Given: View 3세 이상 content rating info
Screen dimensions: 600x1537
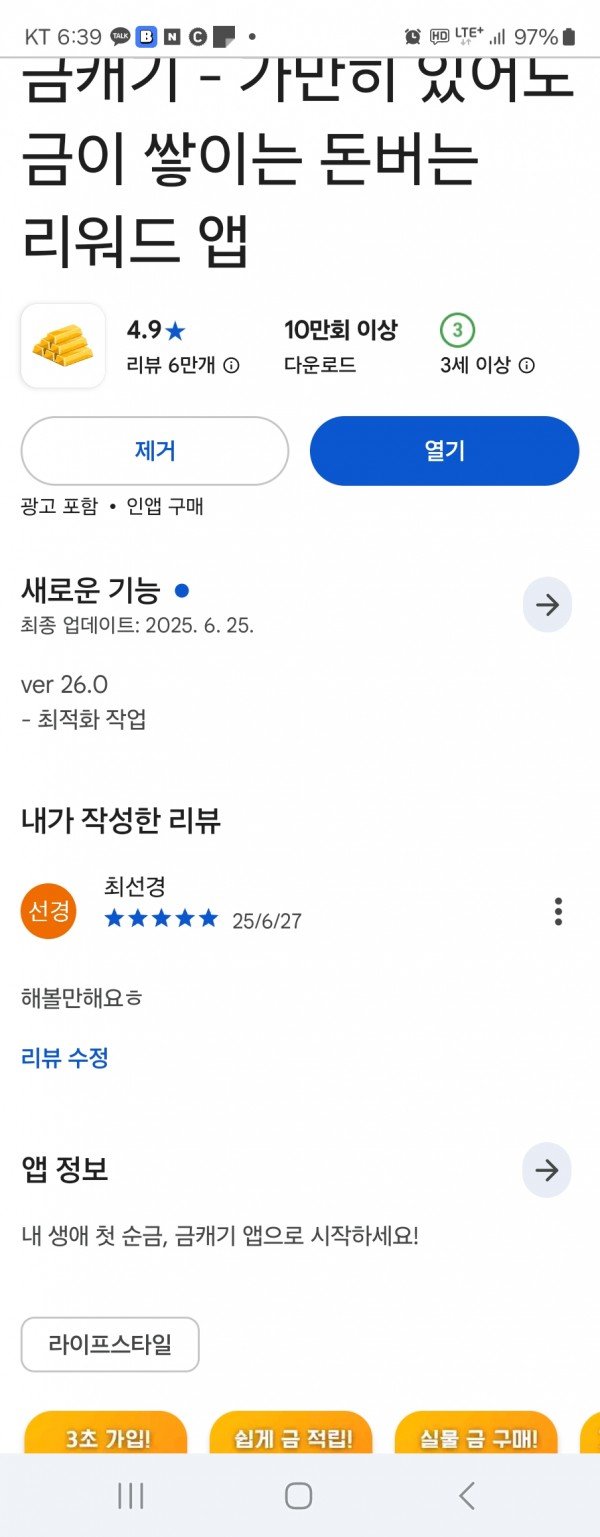Looking at the screenshot, I should click(x=527, y=366).
